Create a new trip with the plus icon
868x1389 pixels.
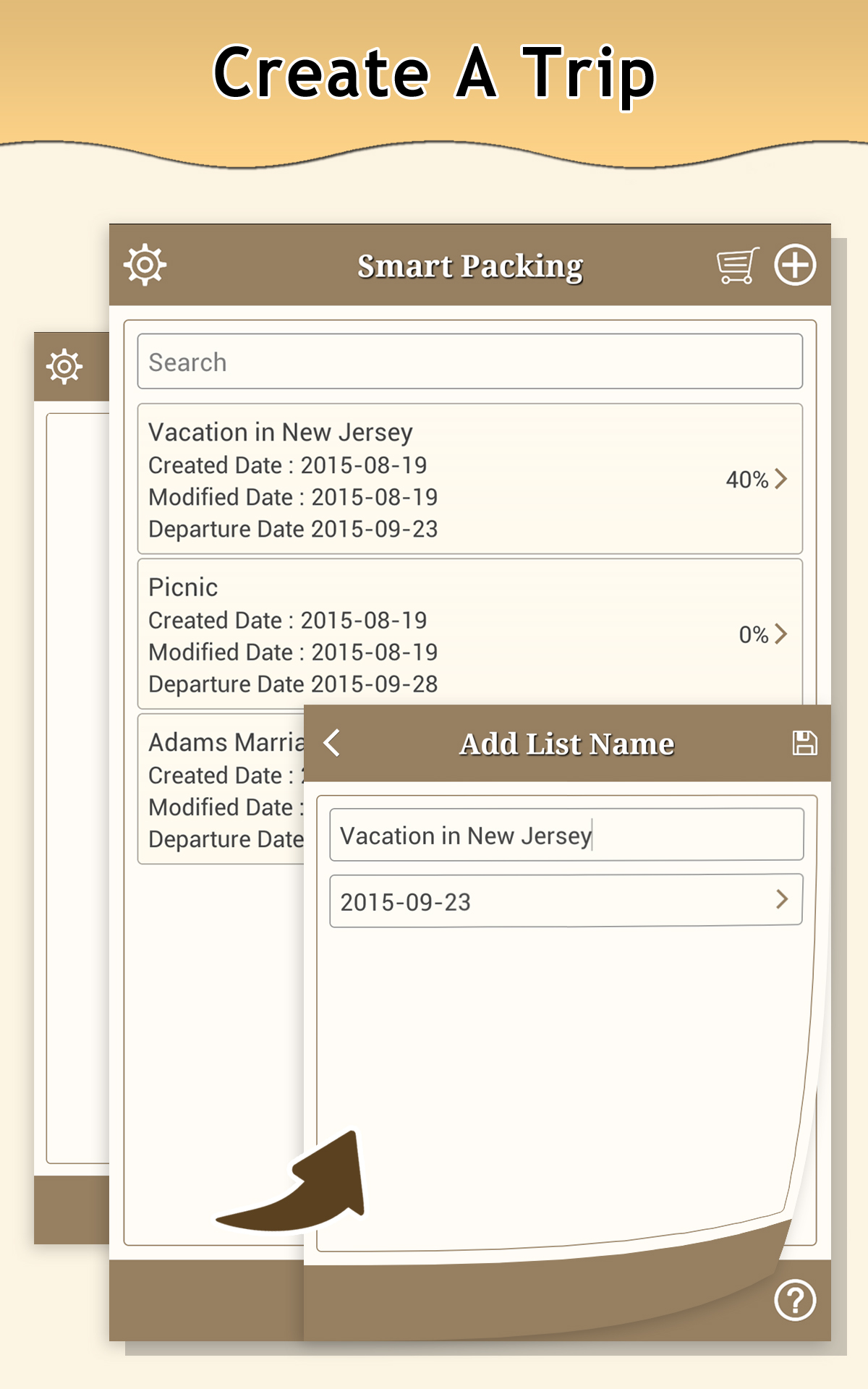[794, 265]
